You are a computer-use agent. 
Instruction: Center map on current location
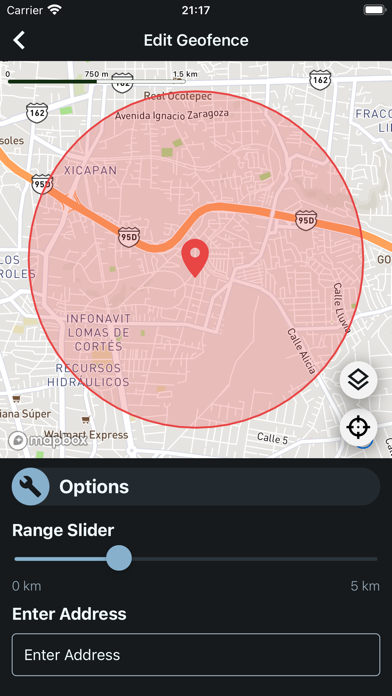[358, 427]
